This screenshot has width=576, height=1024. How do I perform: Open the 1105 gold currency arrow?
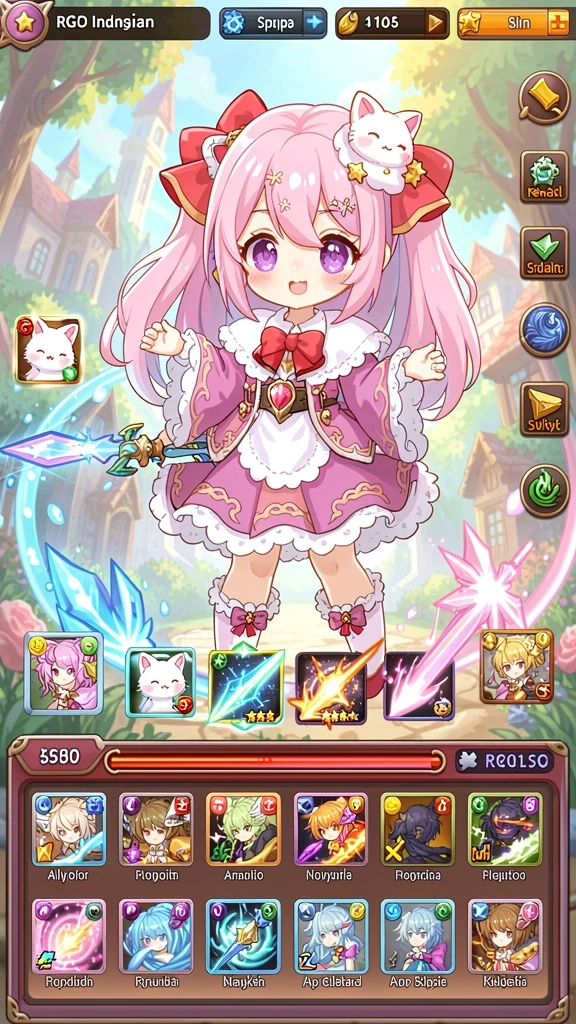[x=434, y=23]
